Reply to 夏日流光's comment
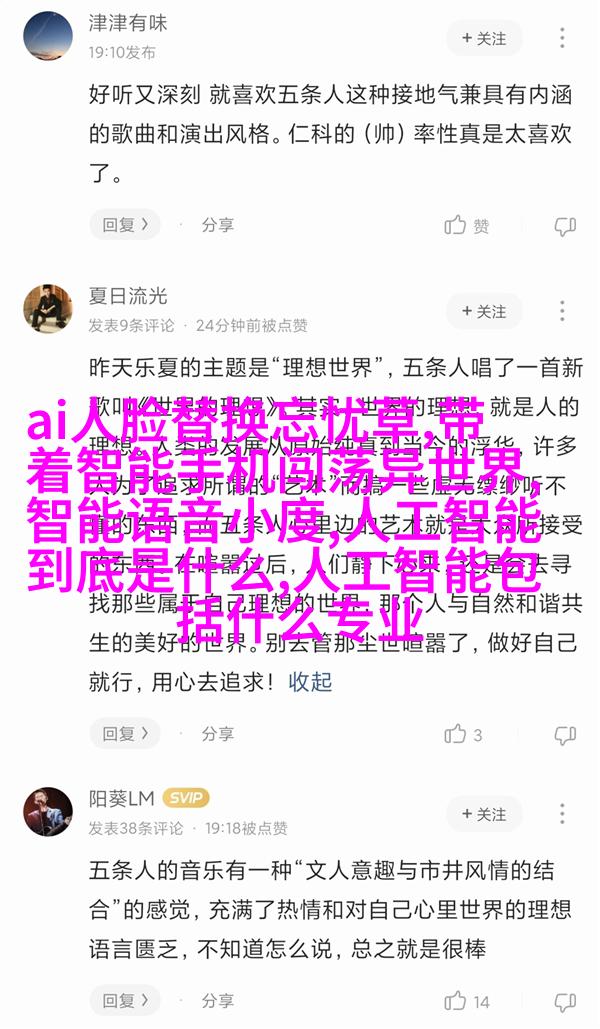The width and height of the screenshot is (600, 1029). click(x=125, y=734)
